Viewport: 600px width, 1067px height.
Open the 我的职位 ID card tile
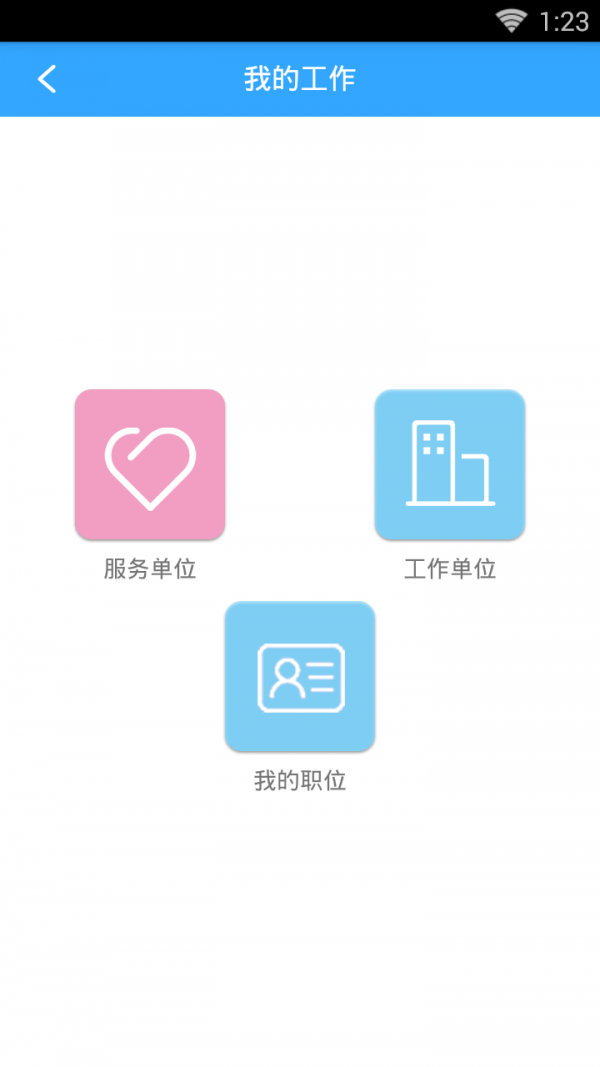point(300,676)
